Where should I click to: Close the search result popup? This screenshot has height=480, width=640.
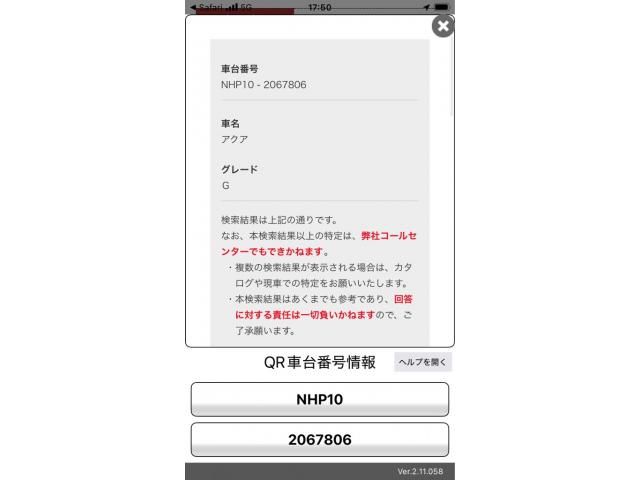tap(442, 27)
